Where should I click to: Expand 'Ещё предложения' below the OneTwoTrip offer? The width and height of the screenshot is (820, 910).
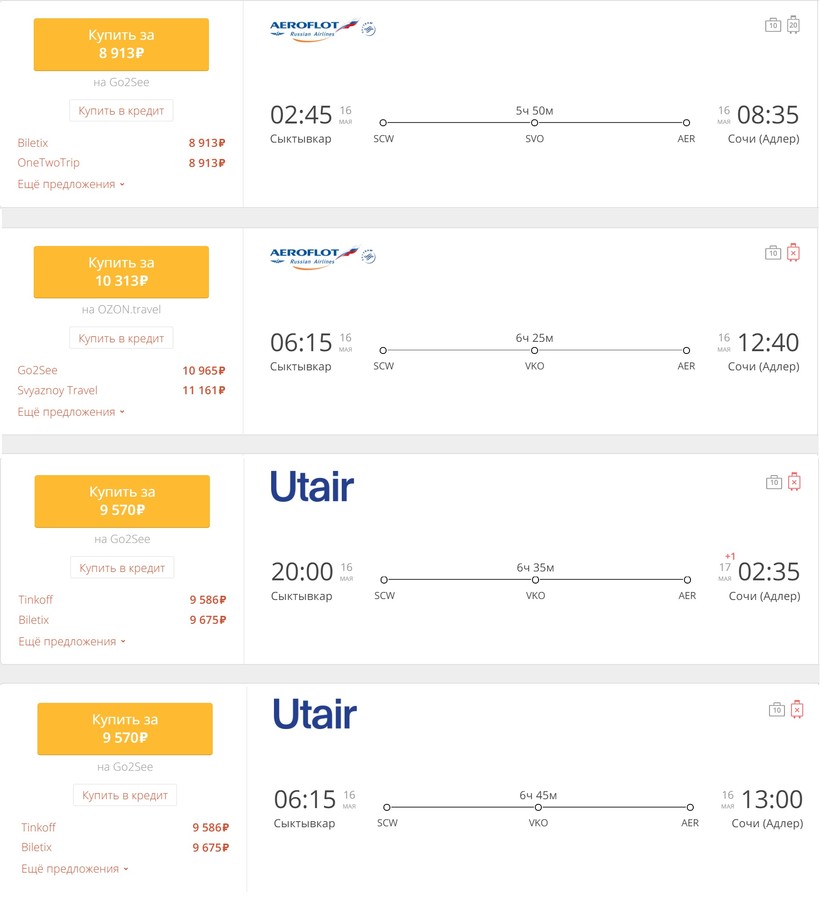pyautogui.click(x=71, y=184)
